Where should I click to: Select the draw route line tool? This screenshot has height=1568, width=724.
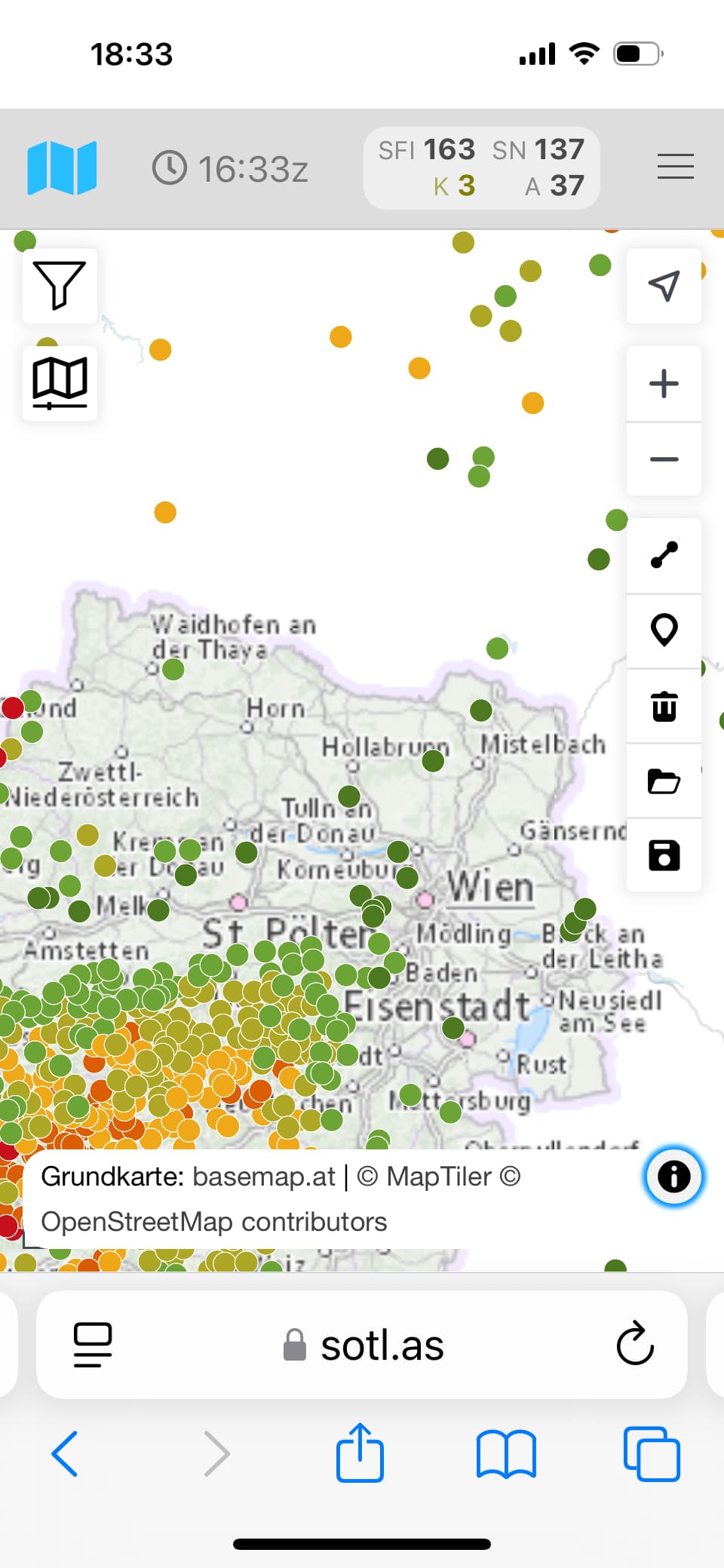point(664,555)
